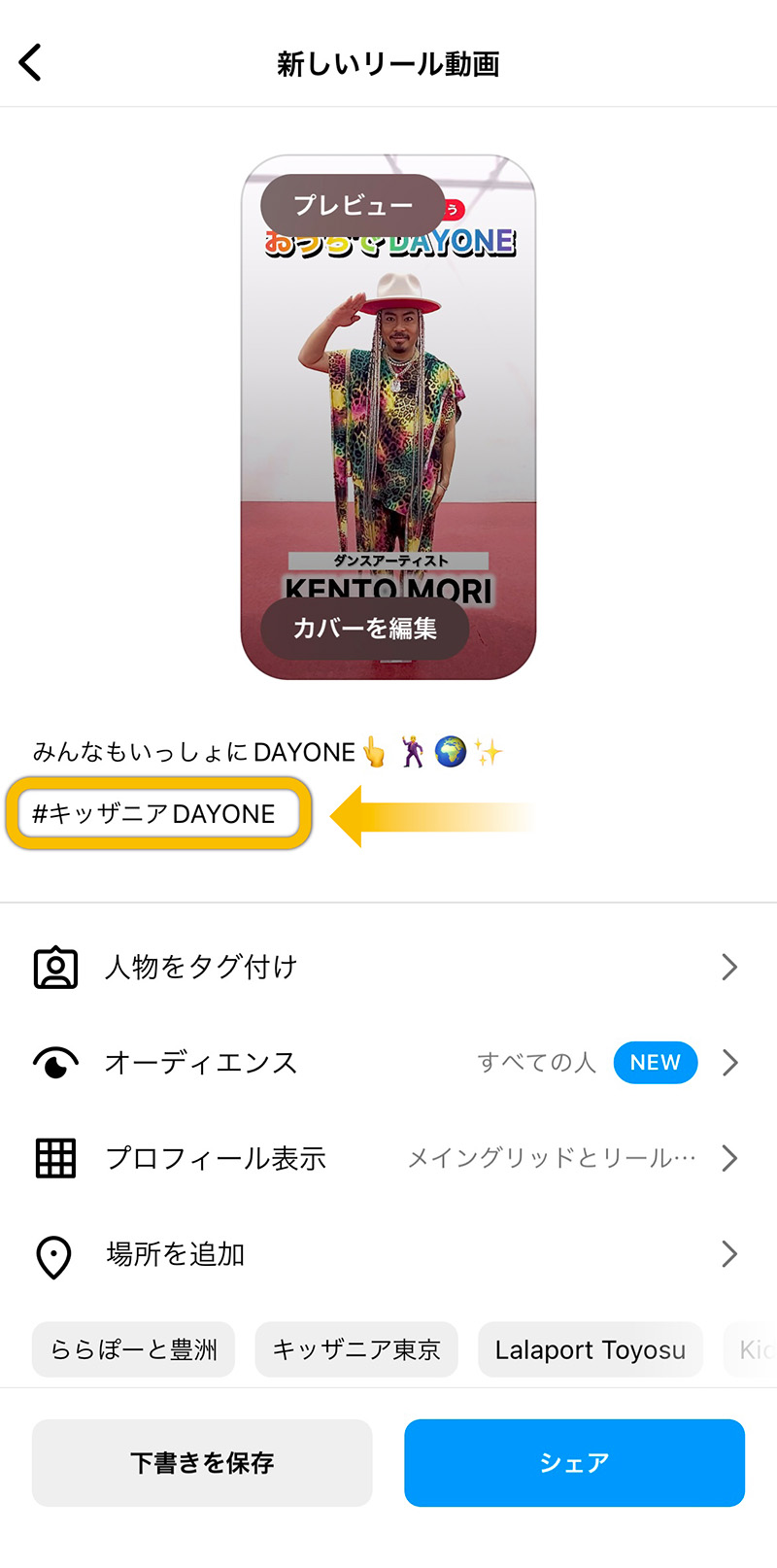Open 人物をタグ付け row
Screen dimensions: 777x1568
tap(388, 968)
